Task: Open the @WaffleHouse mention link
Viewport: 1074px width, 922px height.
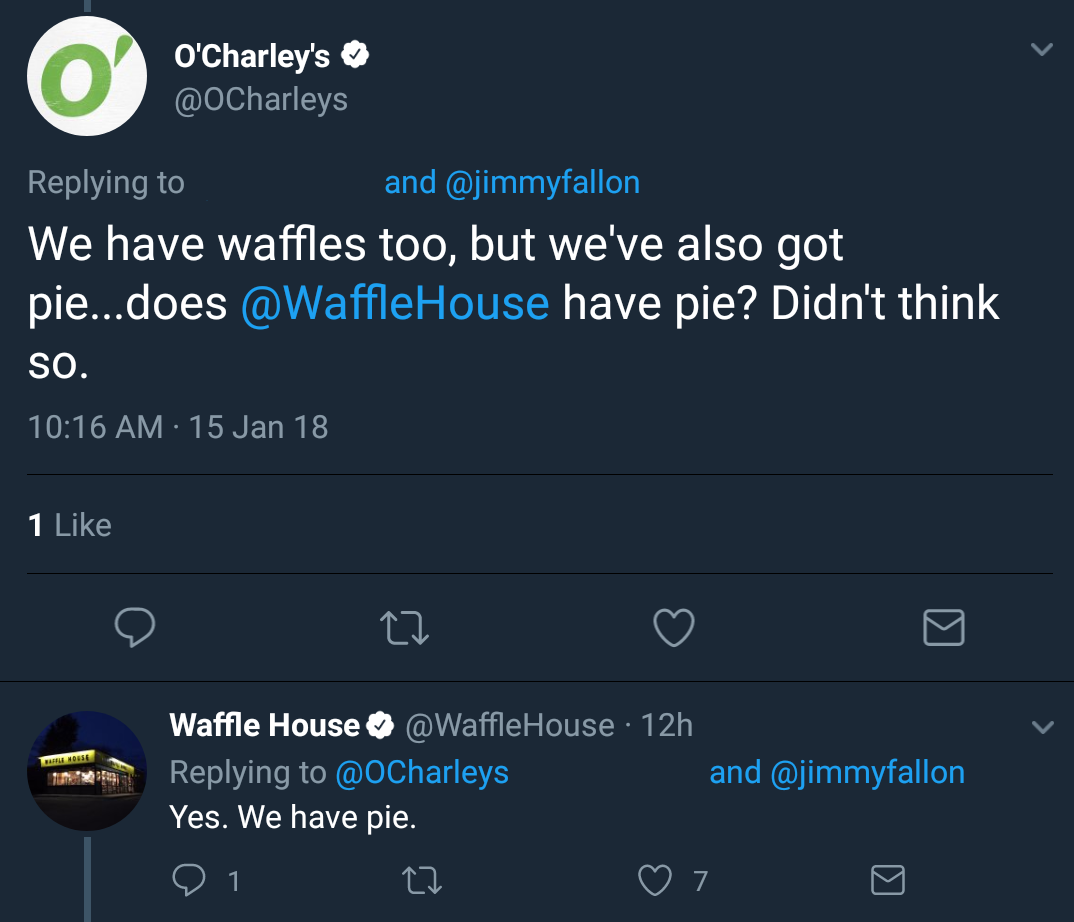Action: (395, 303)
